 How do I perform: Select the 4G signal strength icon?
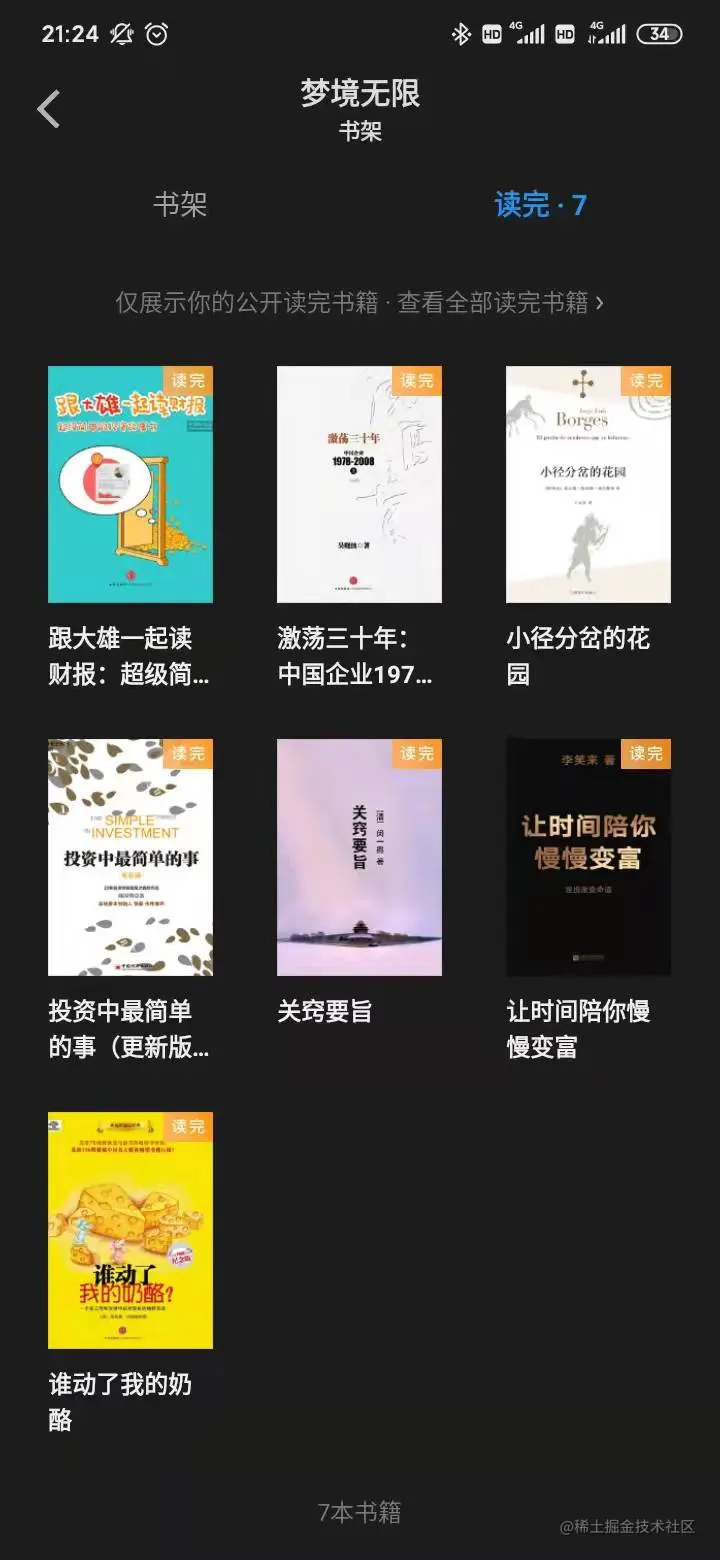(x=528, y=33)
